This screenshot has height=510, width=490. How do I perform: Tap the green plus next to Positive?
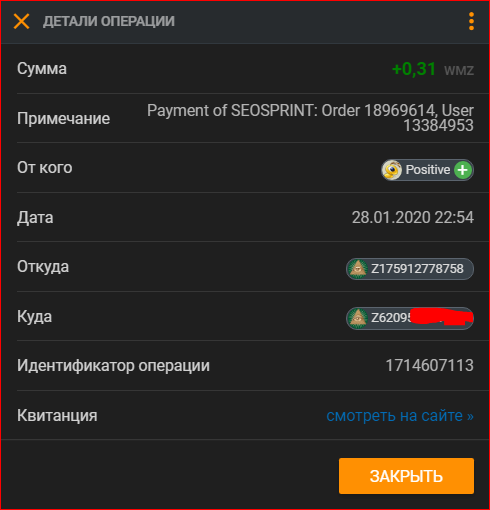pyautogui.click(x=463, y=170)
